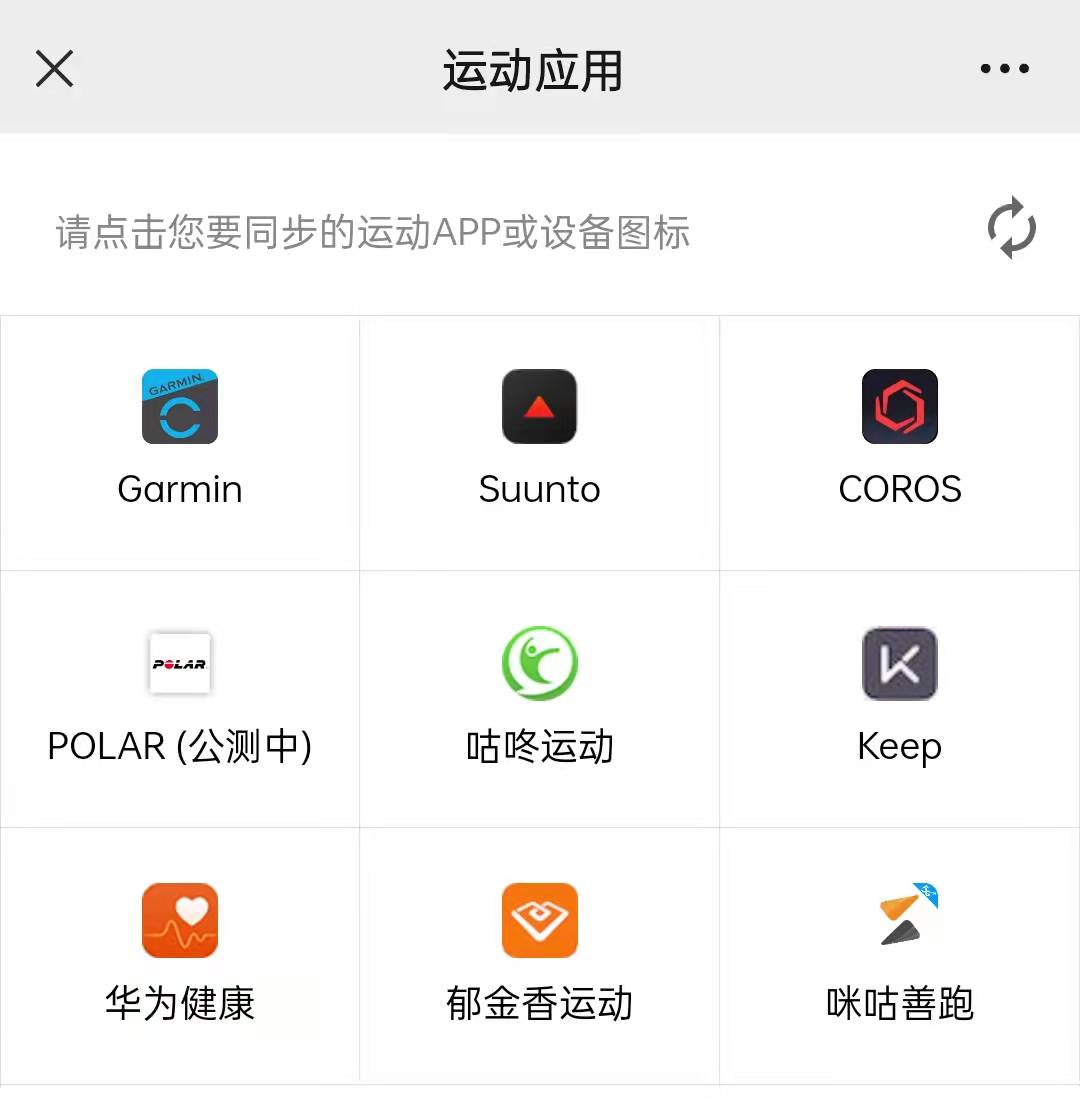Close the 运动应用 page
Viewport: 1080px width, 1099px height.
click(x=54, y=69)
